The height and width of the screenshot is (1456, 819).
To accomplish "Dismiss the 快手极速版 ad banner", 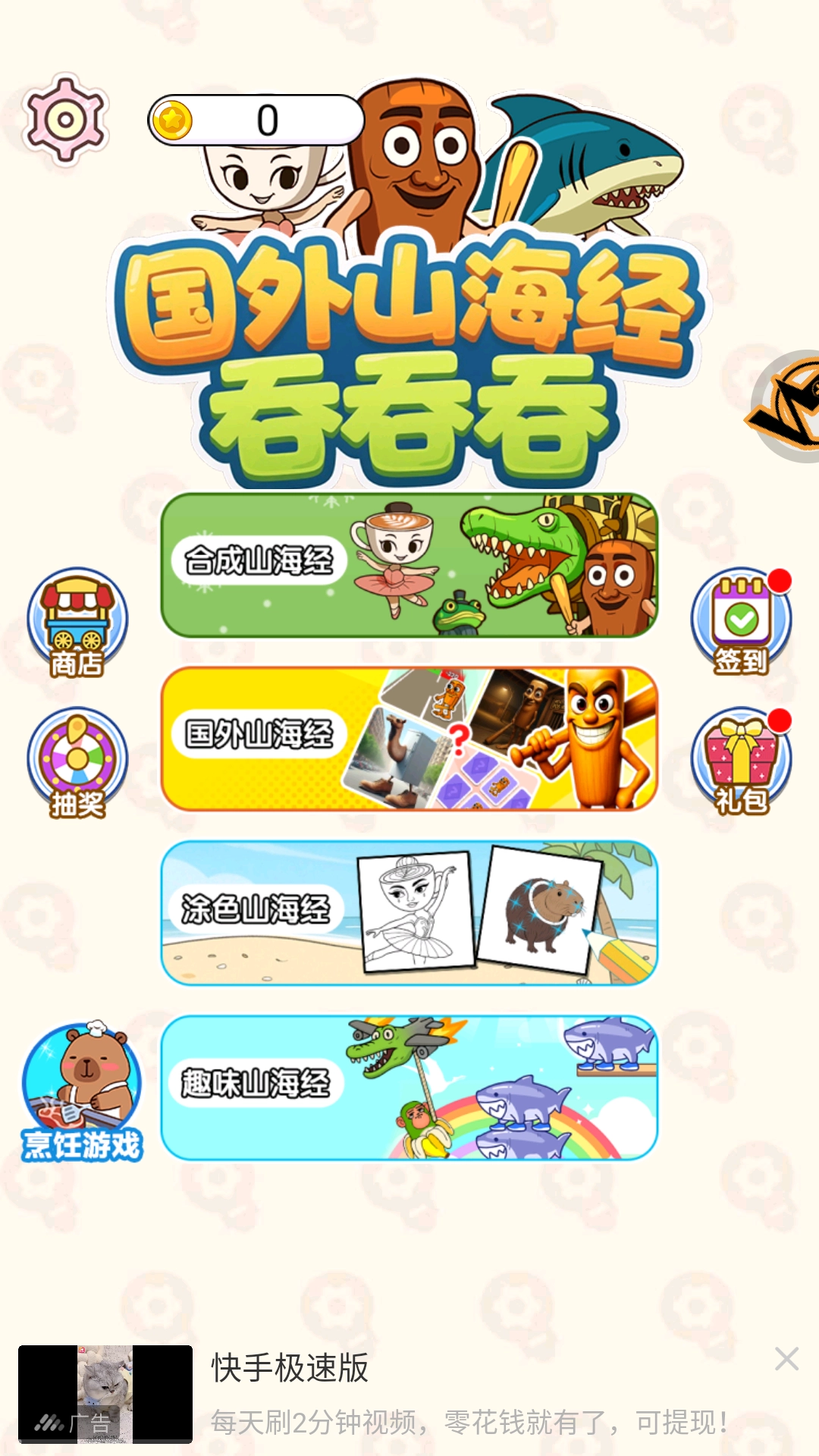I will click(786, 1359).
